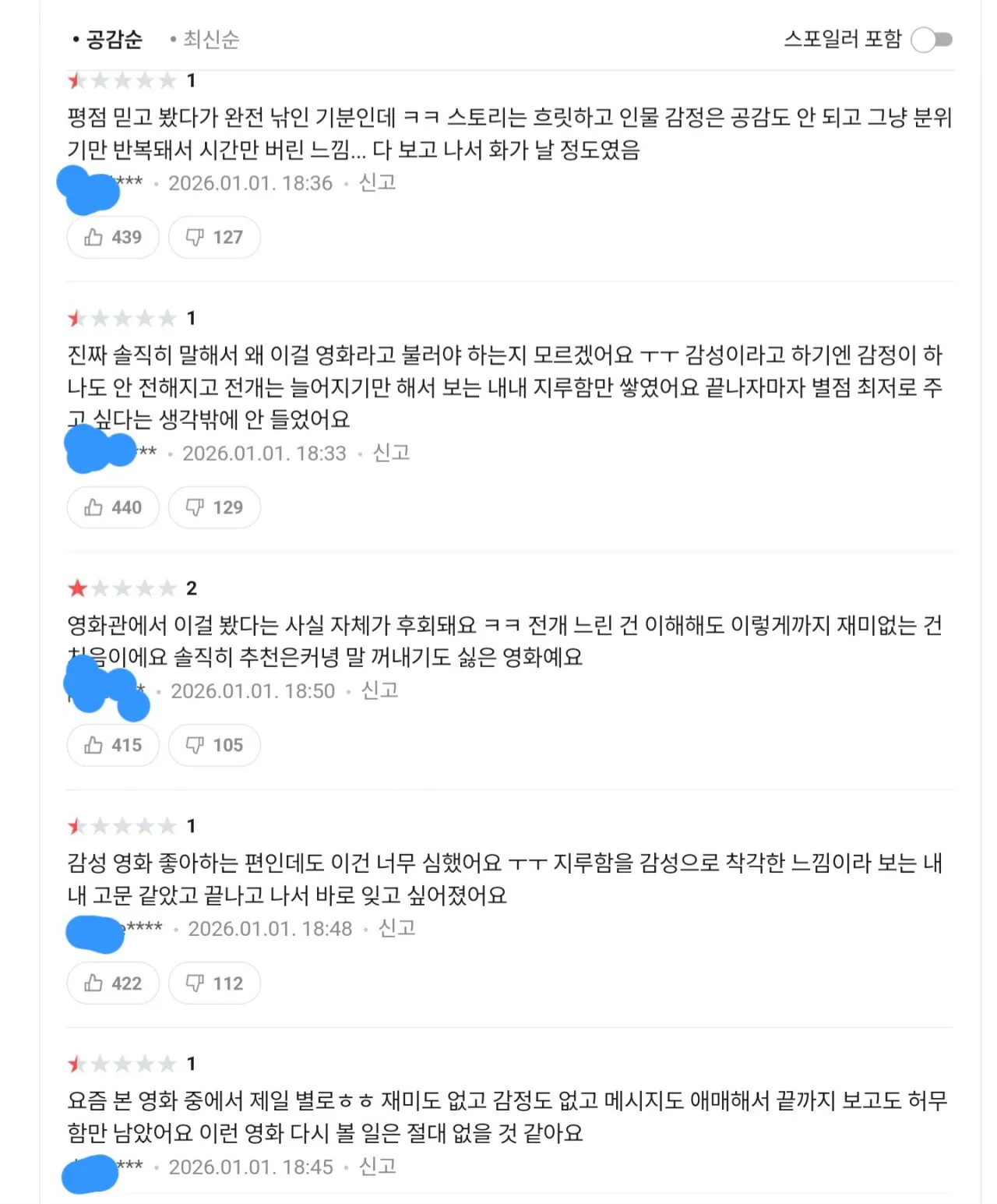Toggle 스포일러 포함 switch

tap(932, 40)
